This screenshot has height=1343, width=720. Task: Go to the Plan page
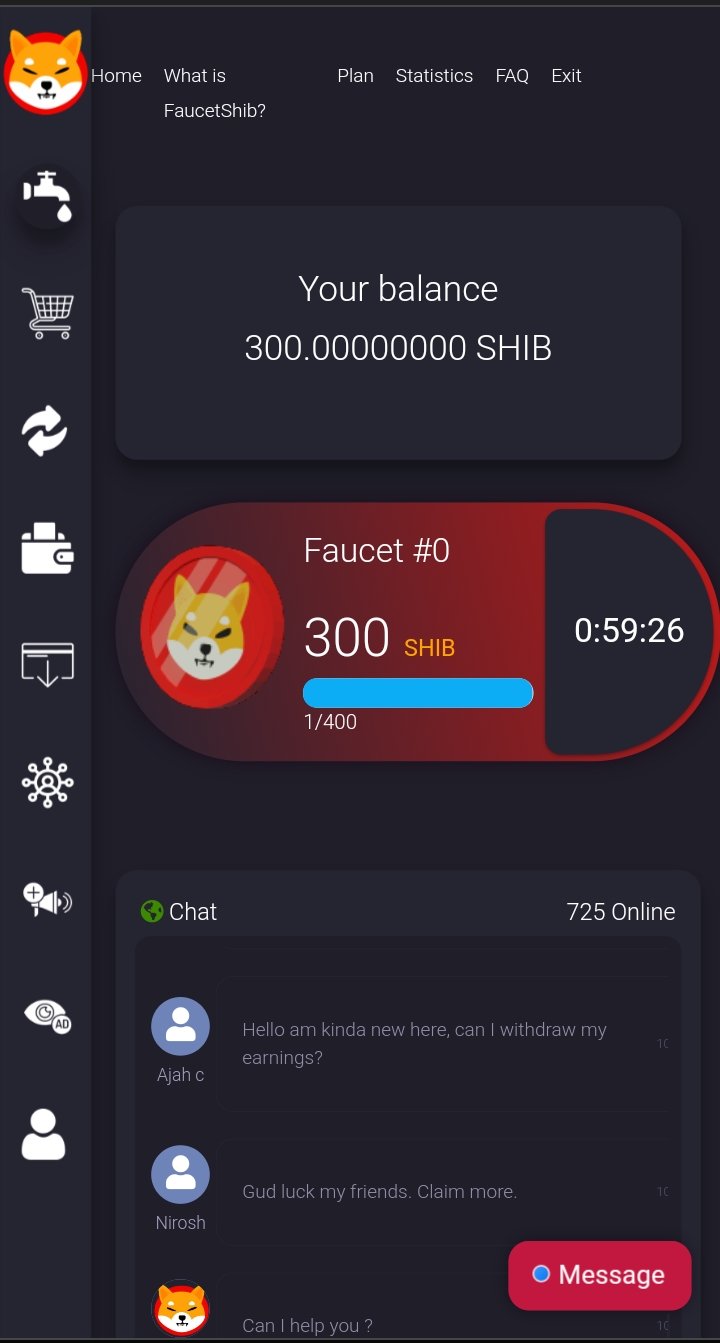coord(355,76)
